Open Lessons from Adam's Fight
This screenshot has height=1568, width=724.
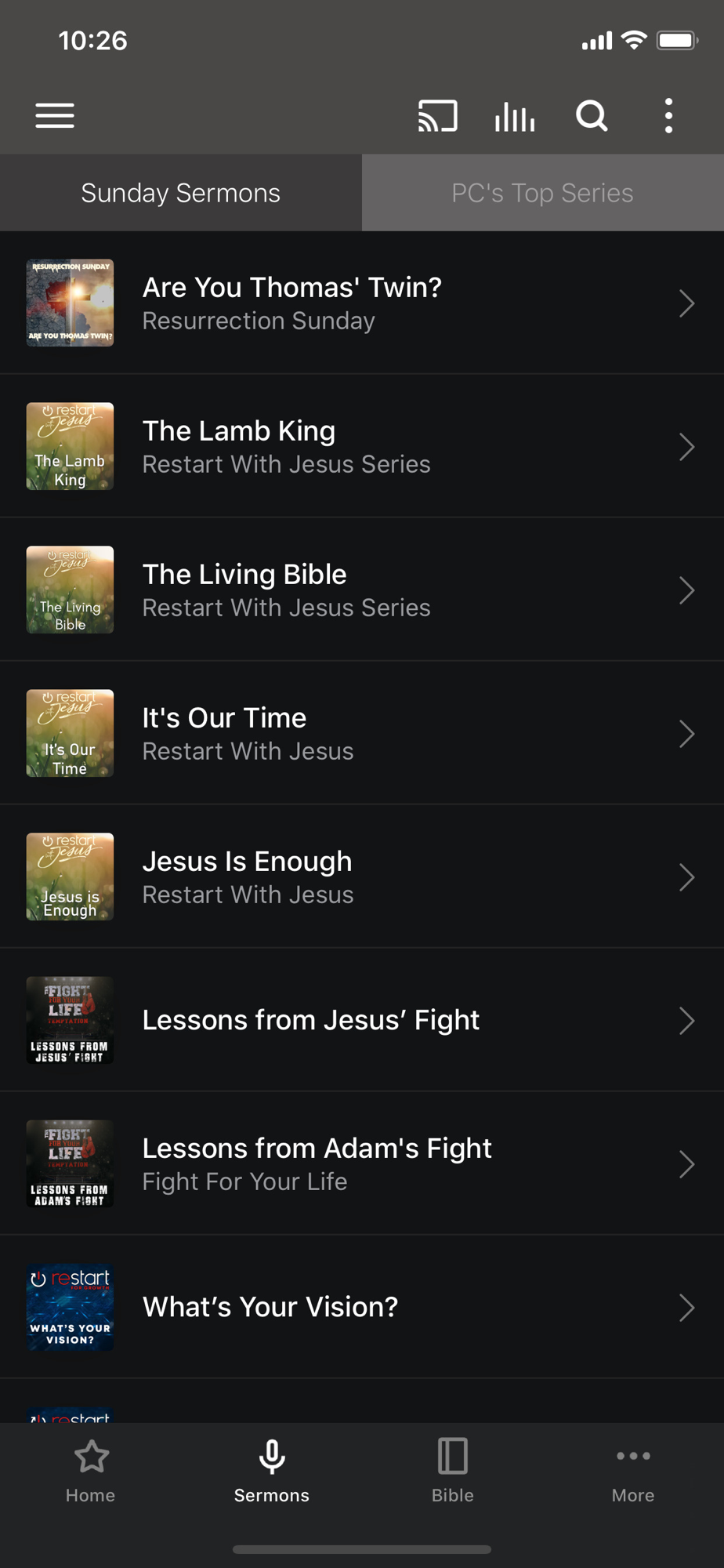click(362, 1163)
